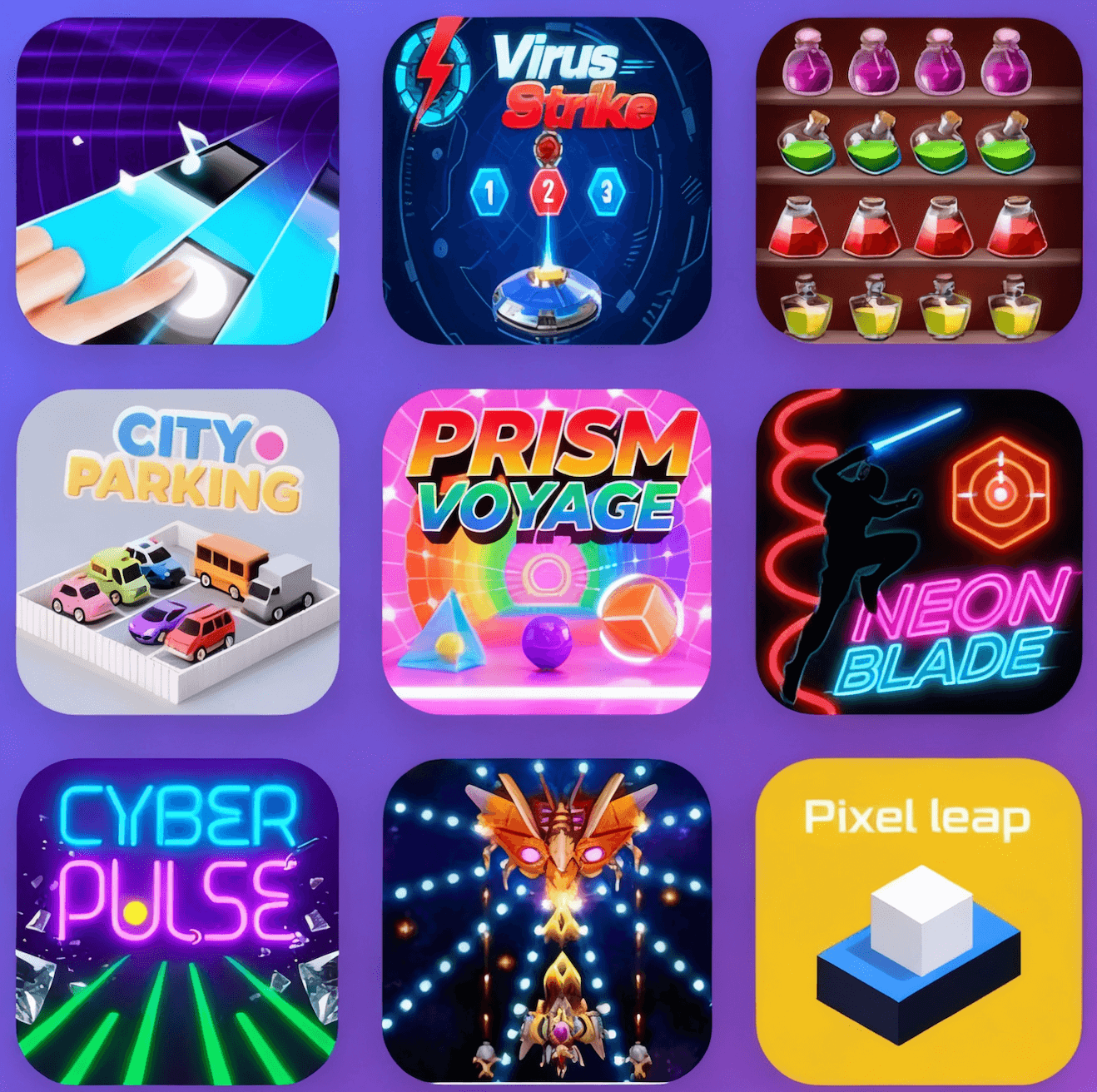Start the City Parking game

pyautogui.click(x=177, y=551)
